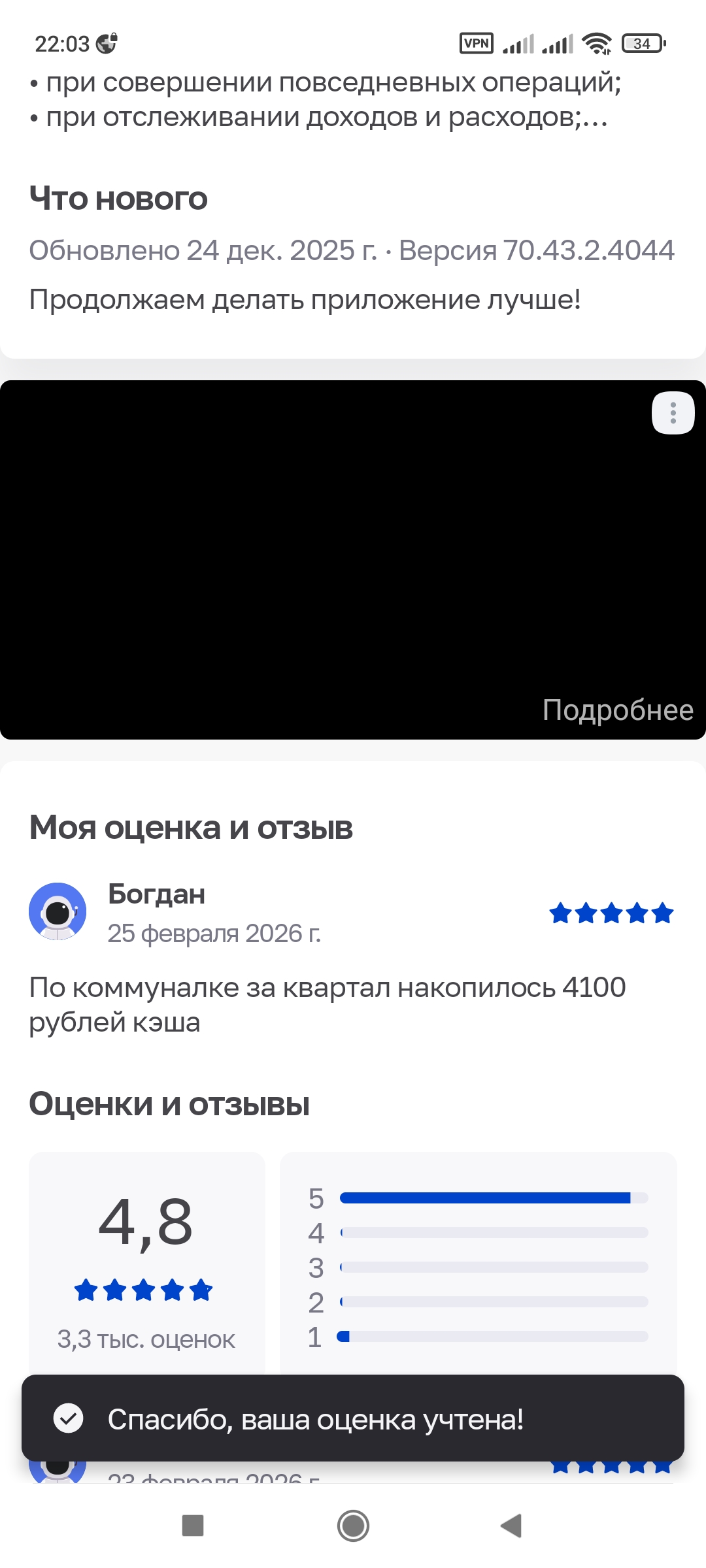
Task: Tap the Подробнее link on the banner
Action: (617, 710)
